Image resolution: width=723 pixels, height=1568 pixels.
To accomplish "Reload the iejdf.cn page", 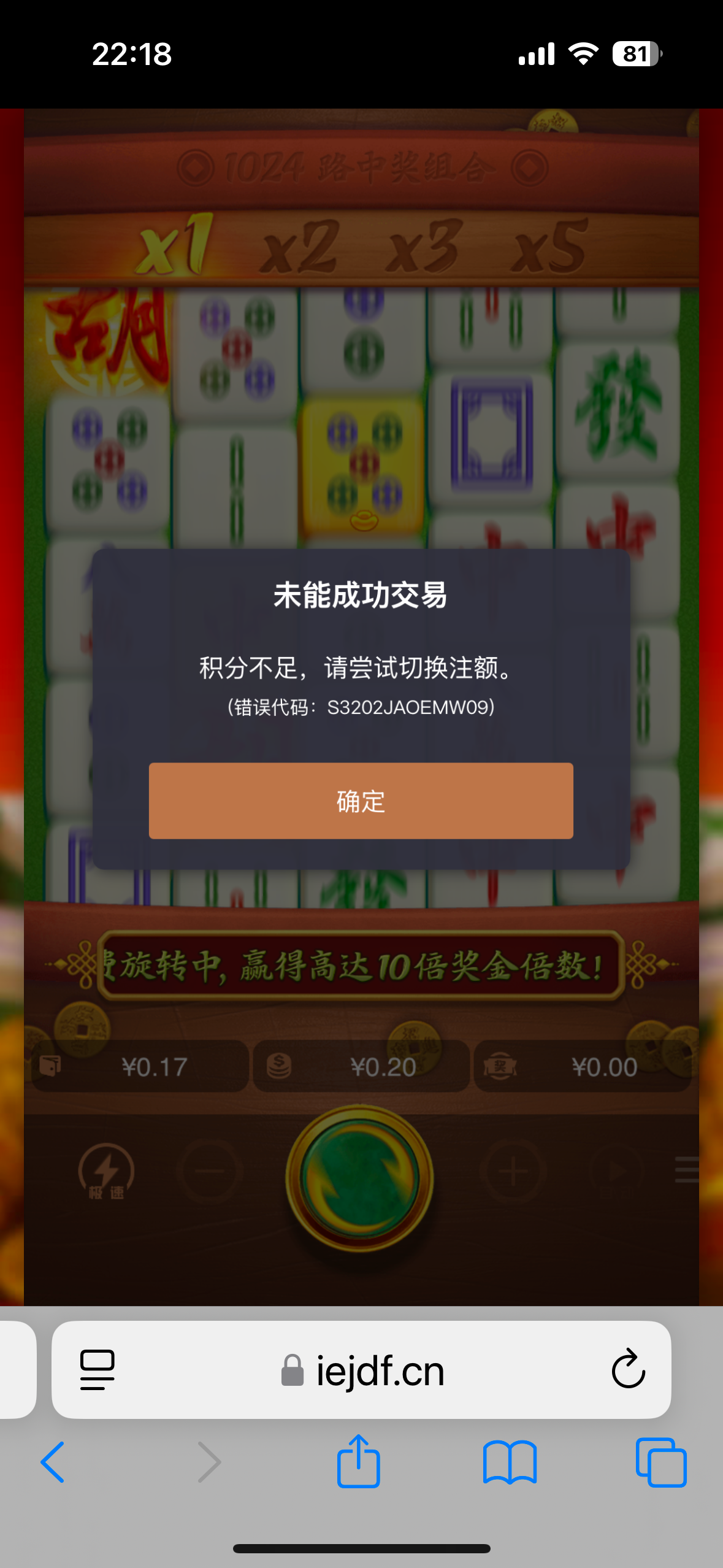I will coord(628,1369).
